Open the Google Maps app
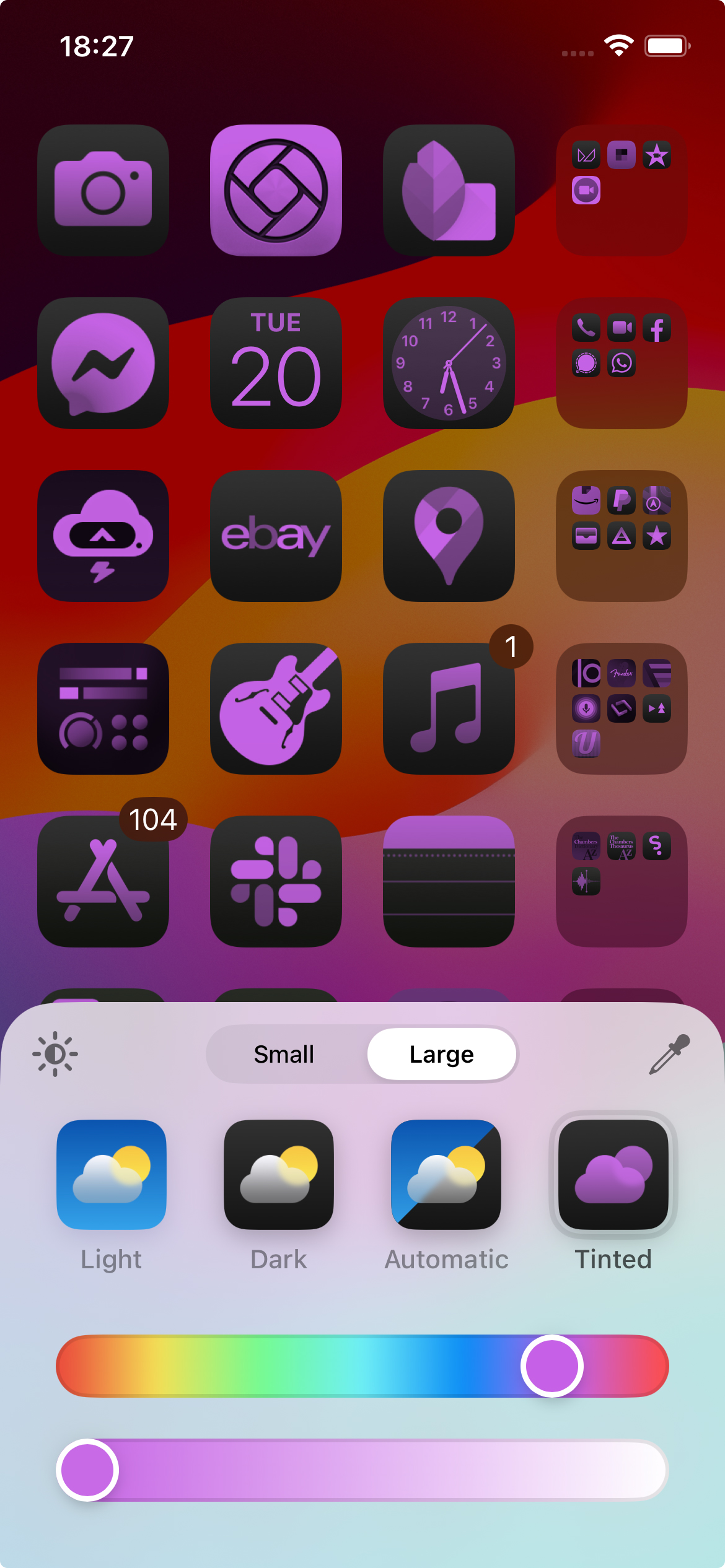This screenshot has height=1568, width=725. pyautogui.click(x=449, y=536)
